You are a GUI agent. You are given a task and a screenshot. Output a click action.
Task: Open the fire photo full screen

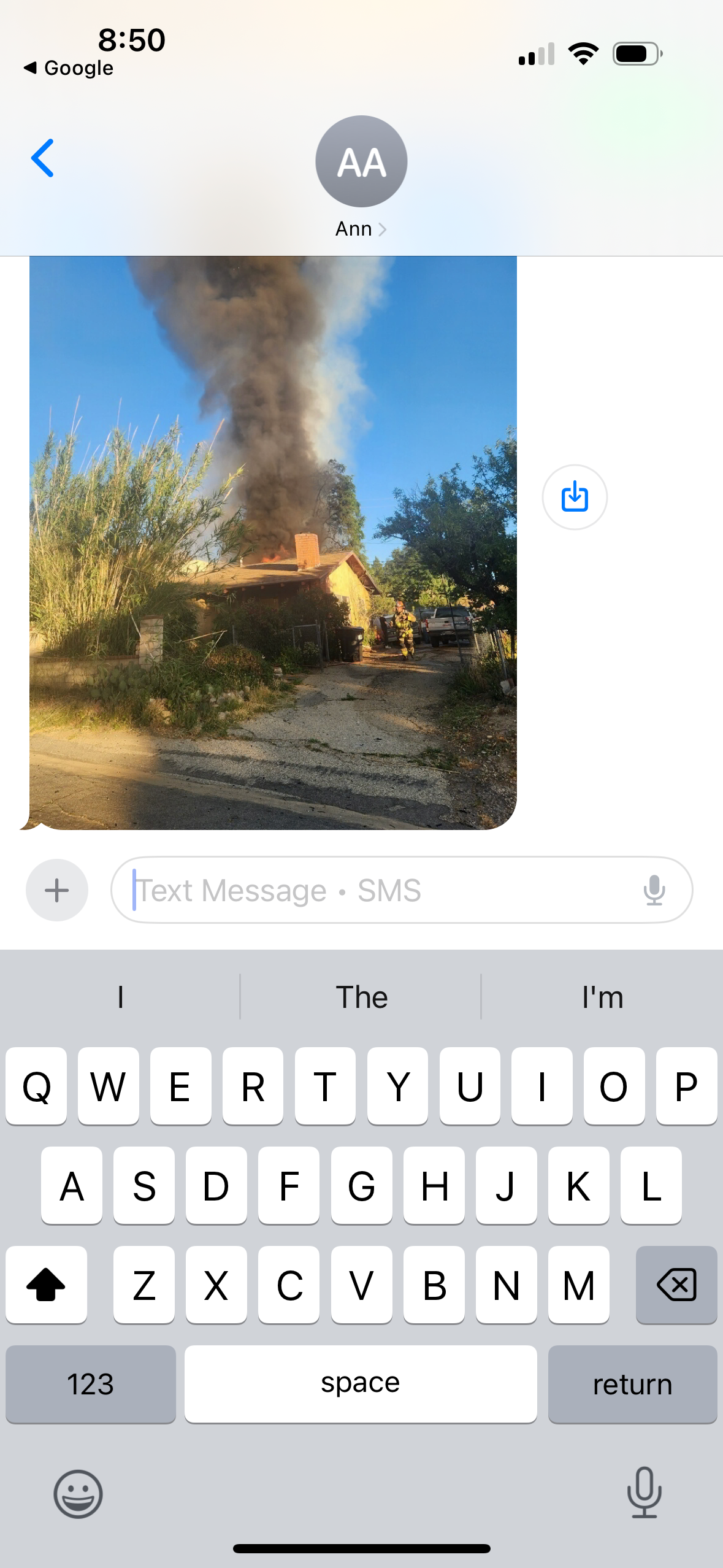click(273, 542)
